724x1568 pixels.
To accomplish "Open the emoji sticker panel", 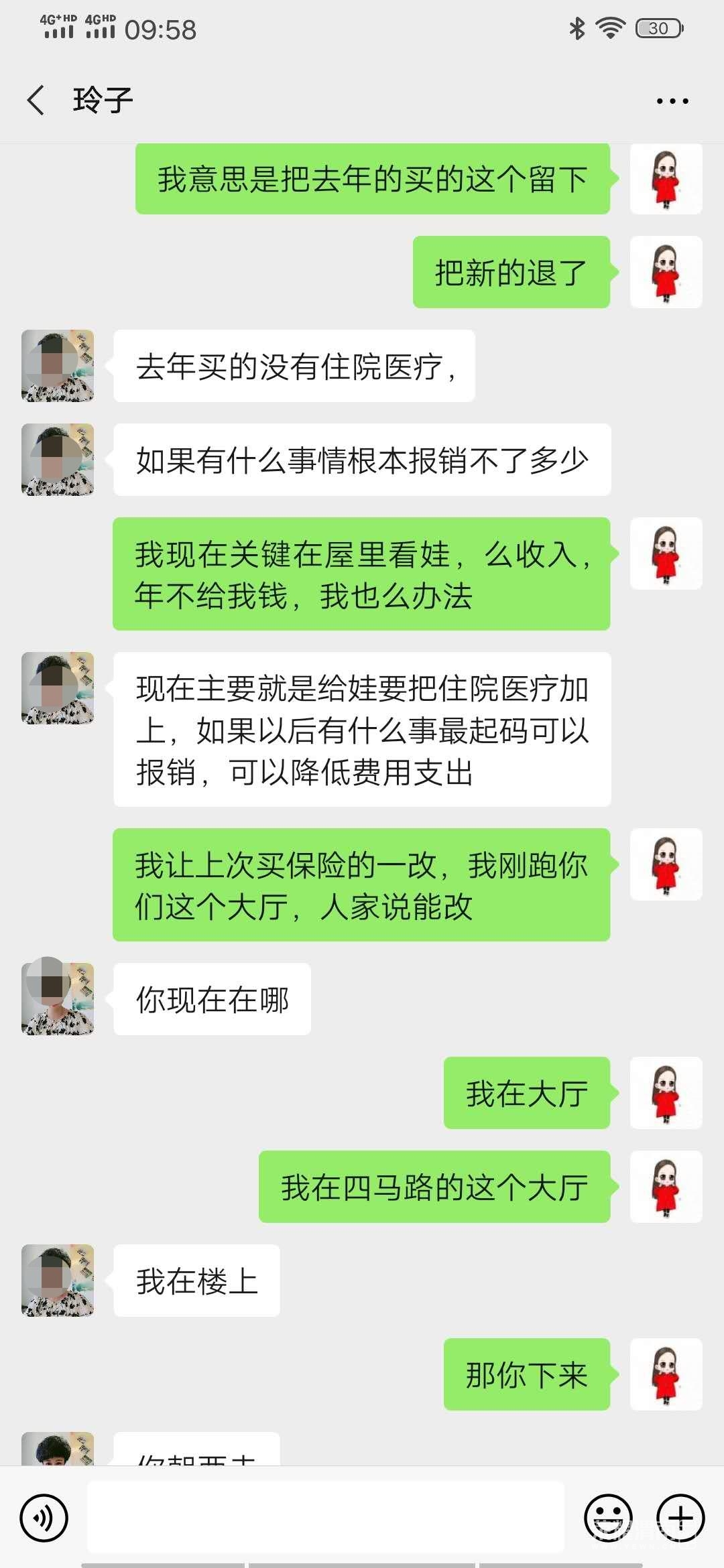I will [x=608, y=1518].
